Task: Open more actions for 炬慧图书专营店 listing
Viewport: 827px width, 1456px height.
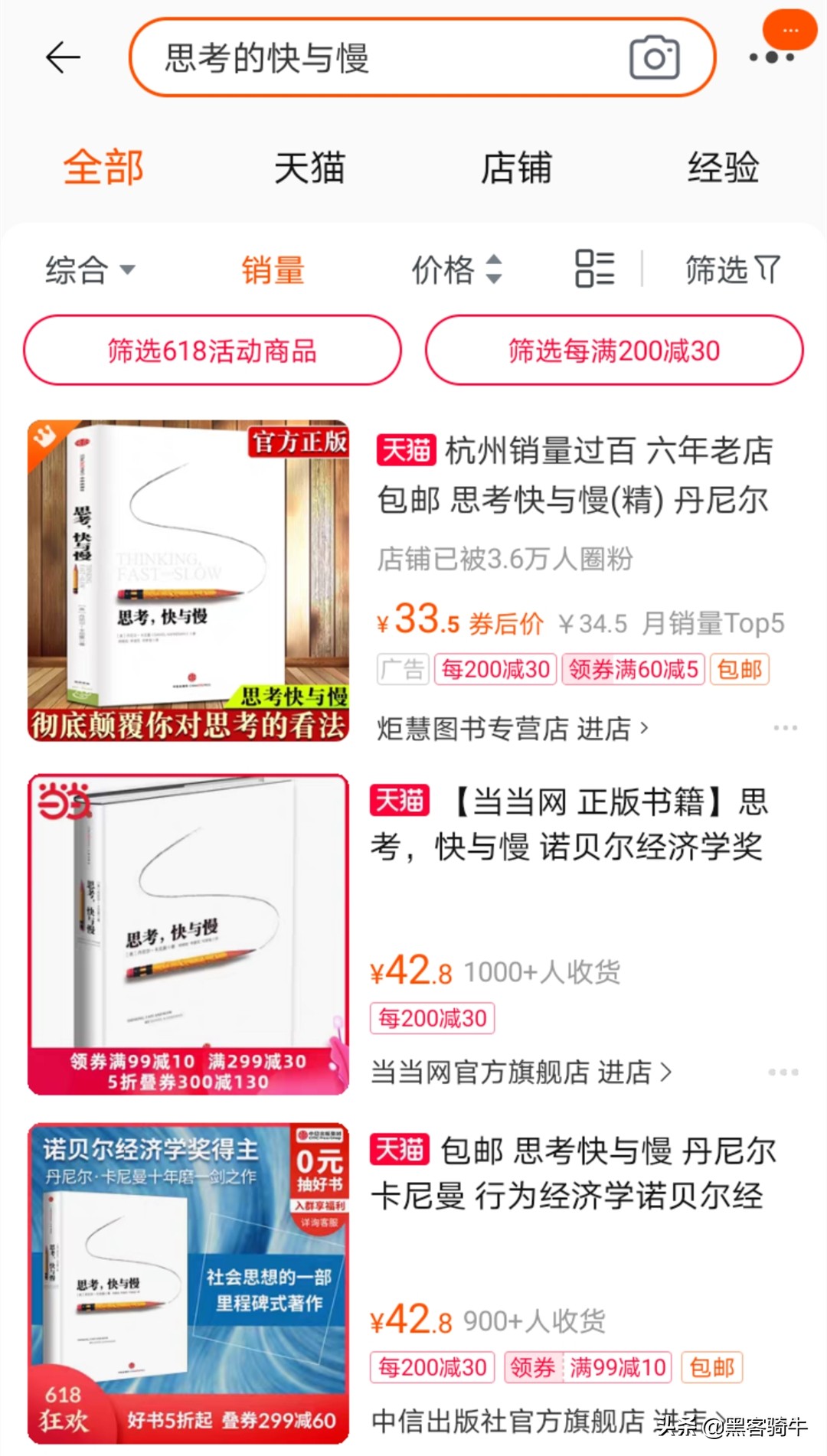Action: [783, 727]
